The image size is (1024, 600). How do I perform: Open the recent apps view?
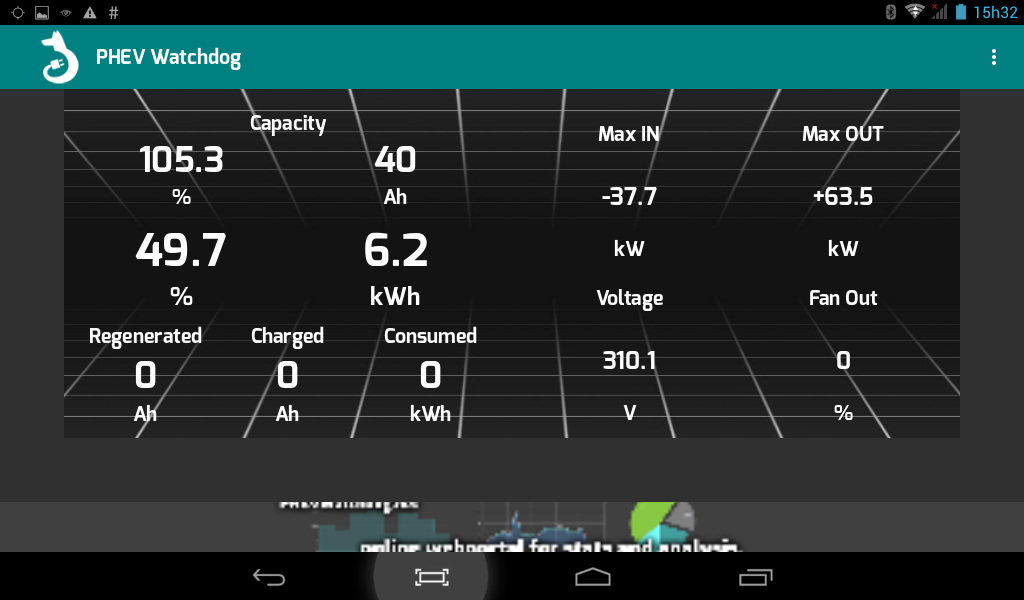pos(756,577)
